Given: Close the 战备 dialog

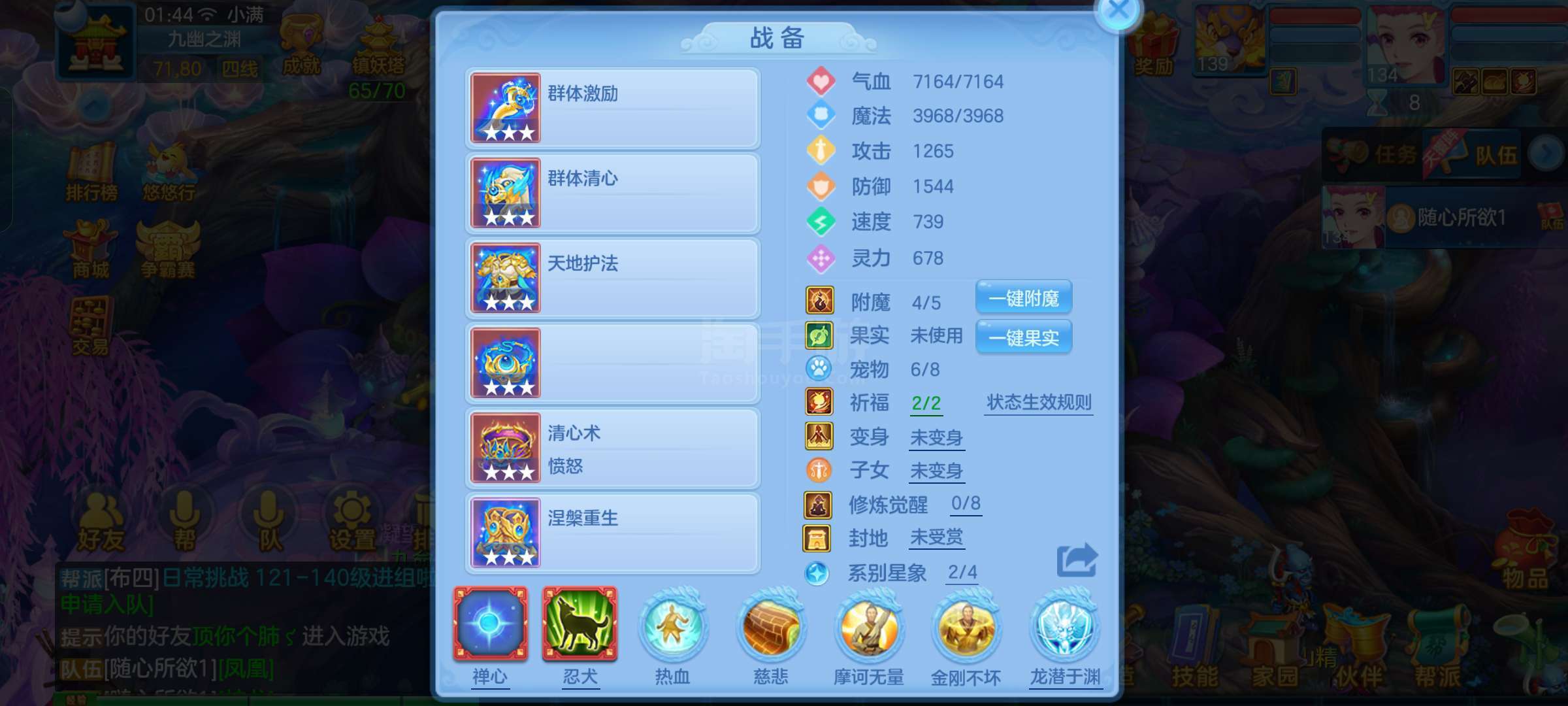Looking at the screenshot, I should pos(1119,11).
